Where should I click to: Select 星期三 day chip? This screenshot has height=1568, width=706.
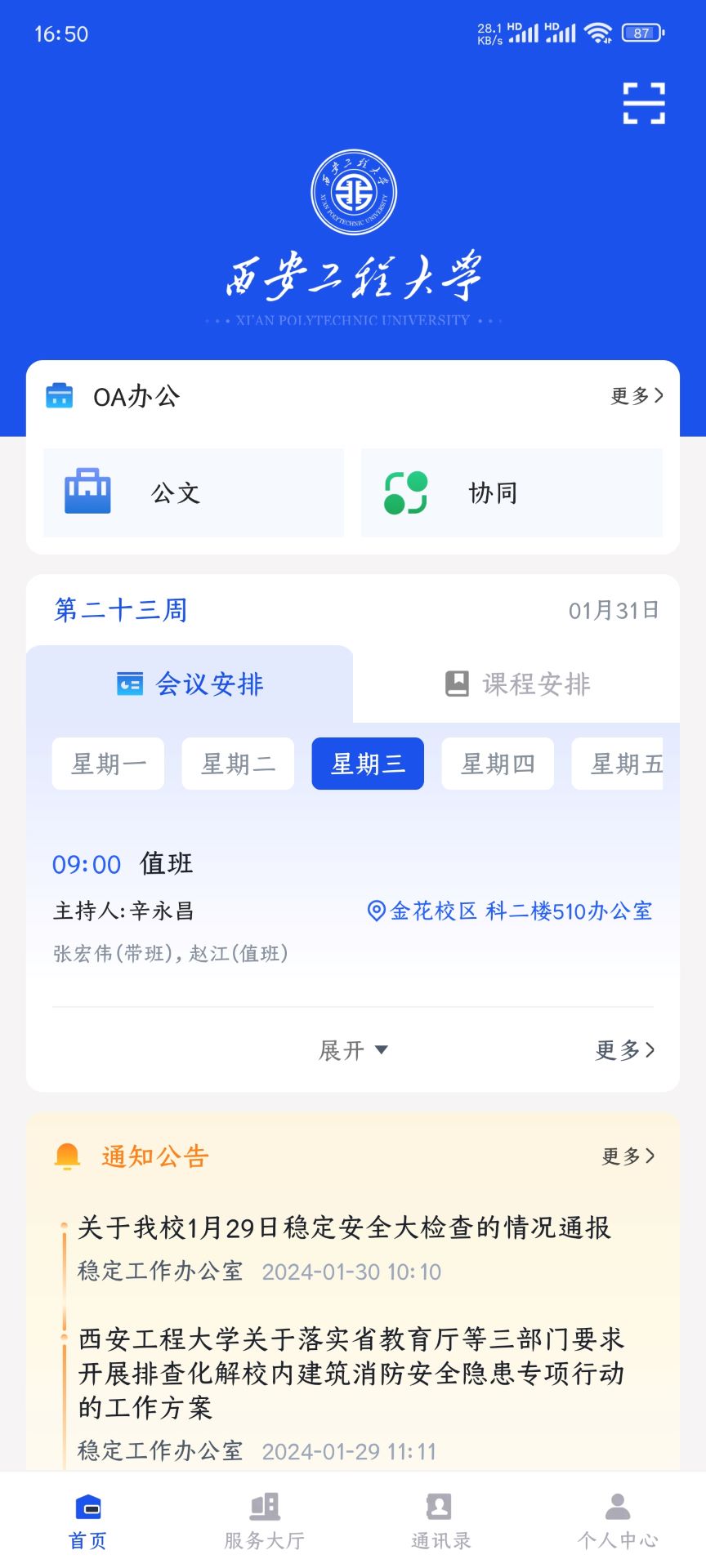tap(368, 764)
